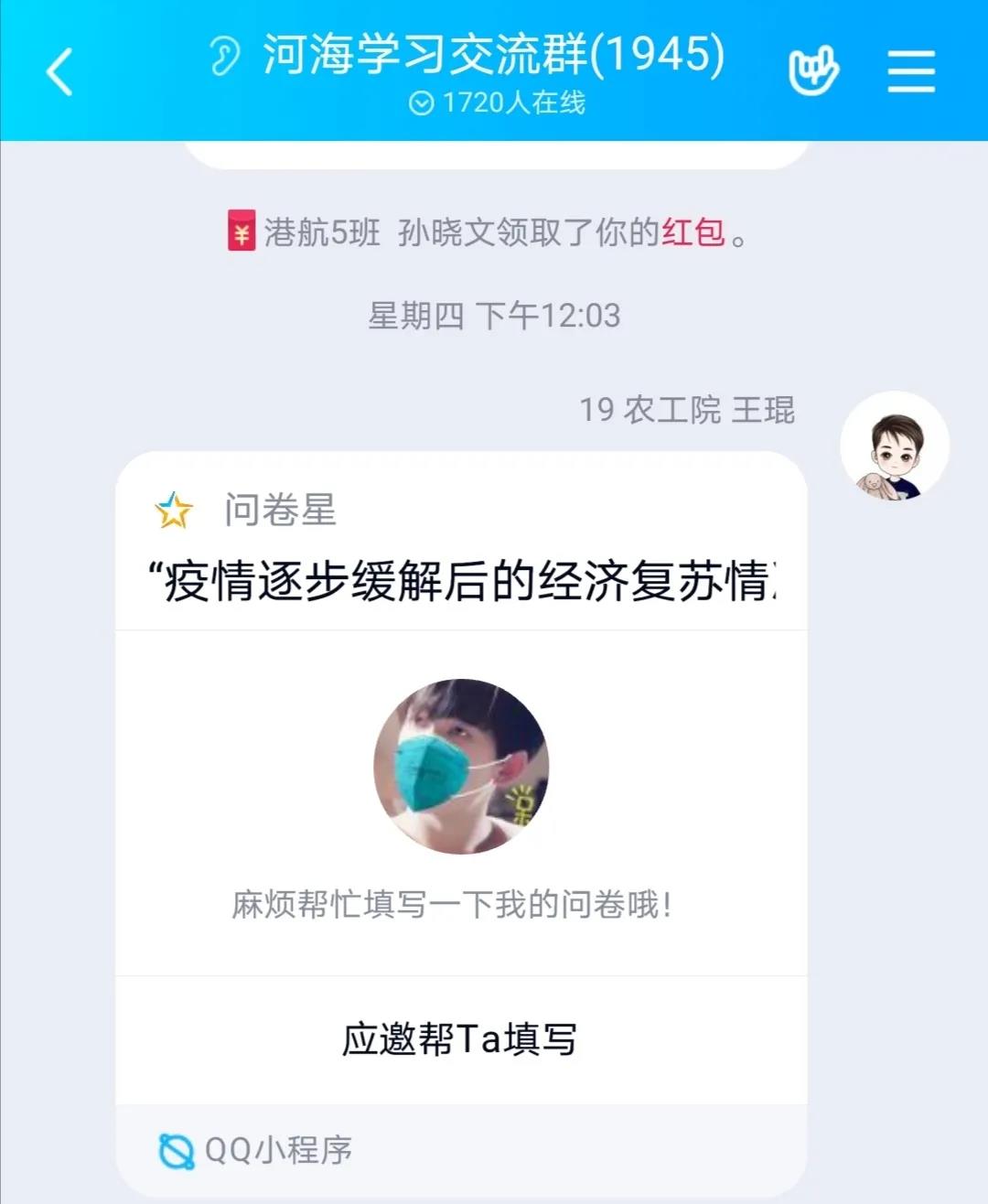Open the group chat menu
Viewport: 988px width, 1204px height.
click(911, 71)
